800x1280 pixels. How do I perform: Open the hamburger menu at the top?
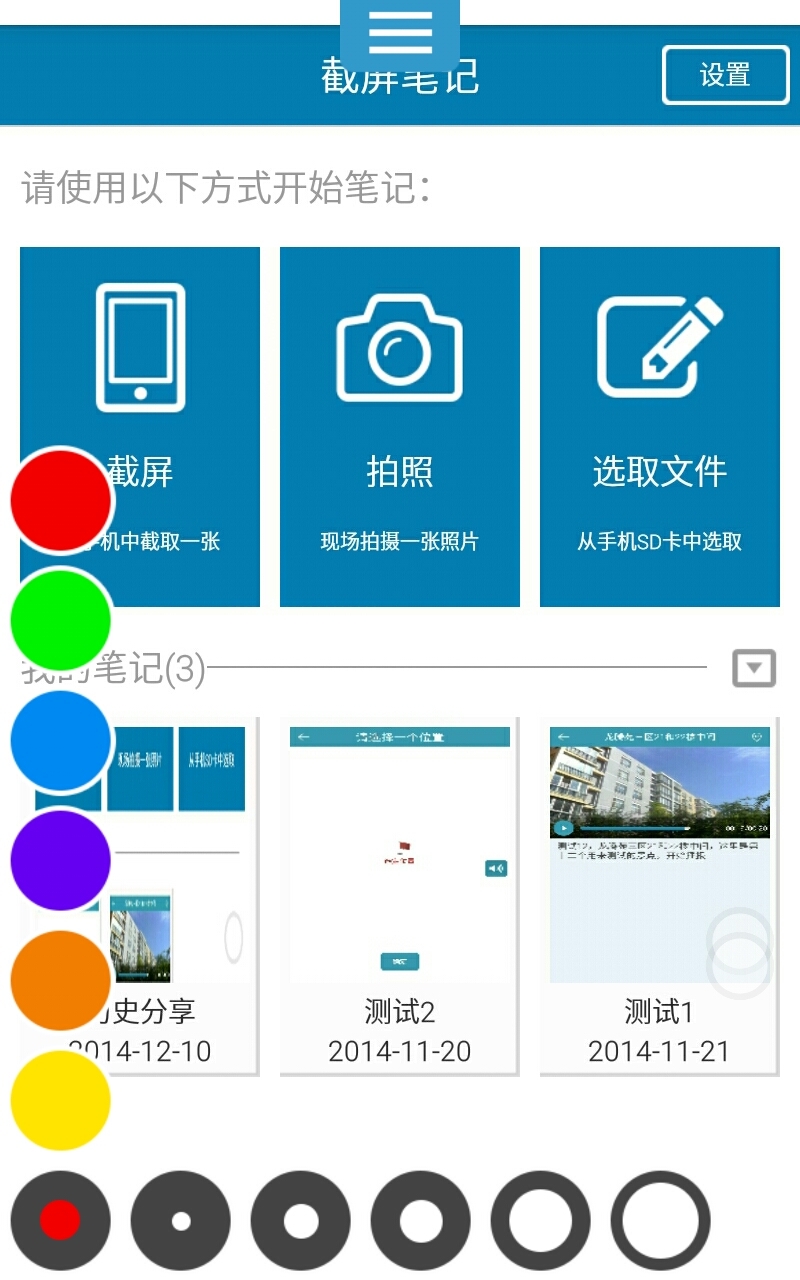[400, 34]
